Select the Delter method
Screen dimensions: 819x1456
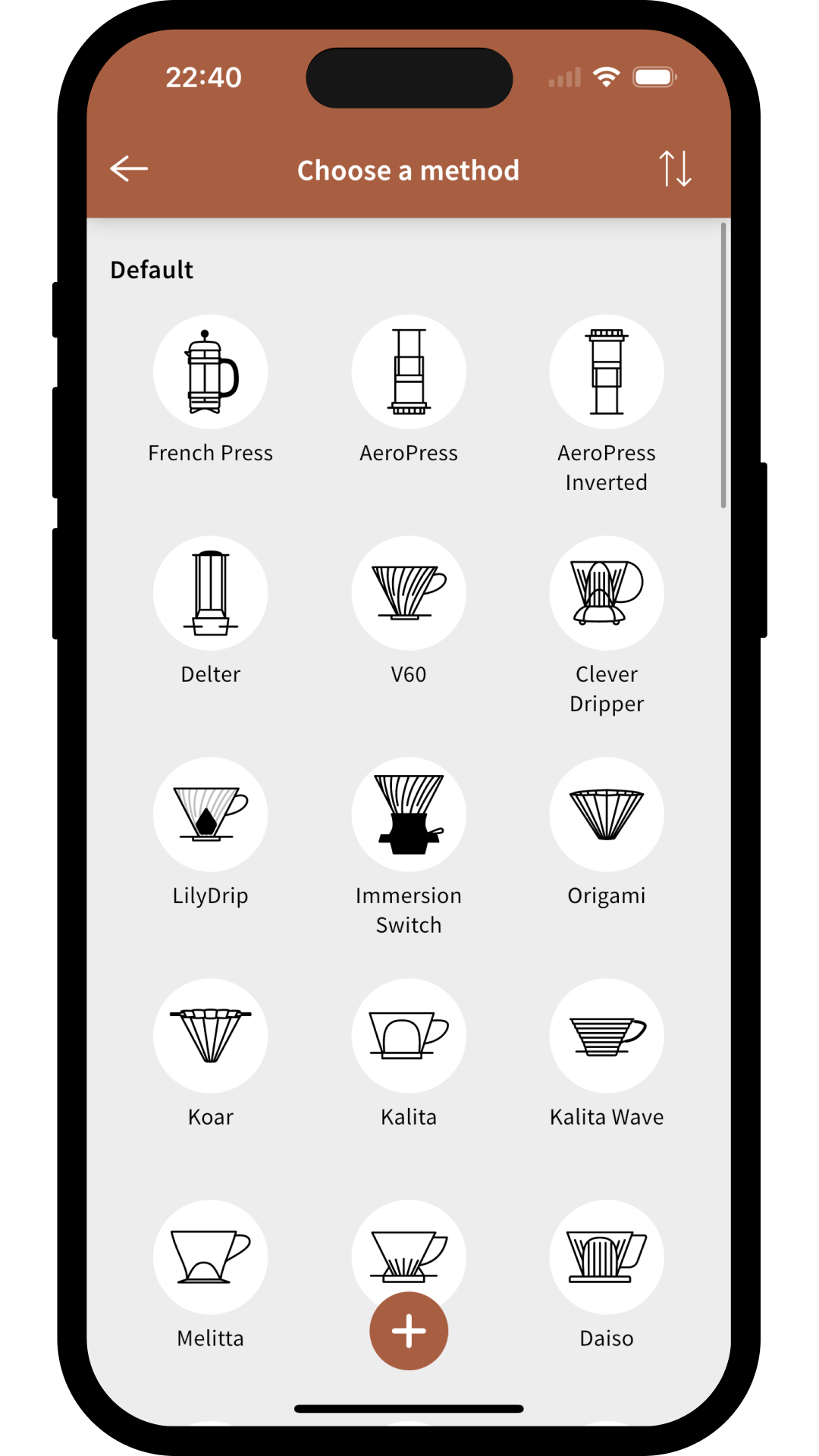tap(211, 594)
